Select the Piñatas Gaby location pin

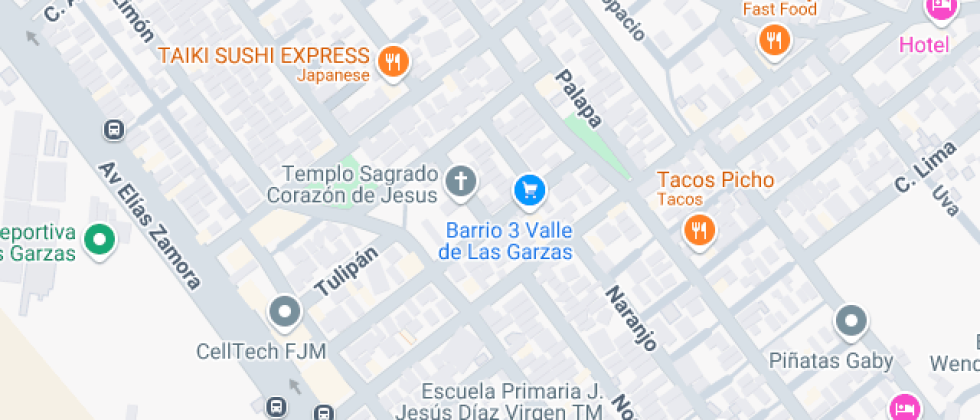tap(851, 322)
